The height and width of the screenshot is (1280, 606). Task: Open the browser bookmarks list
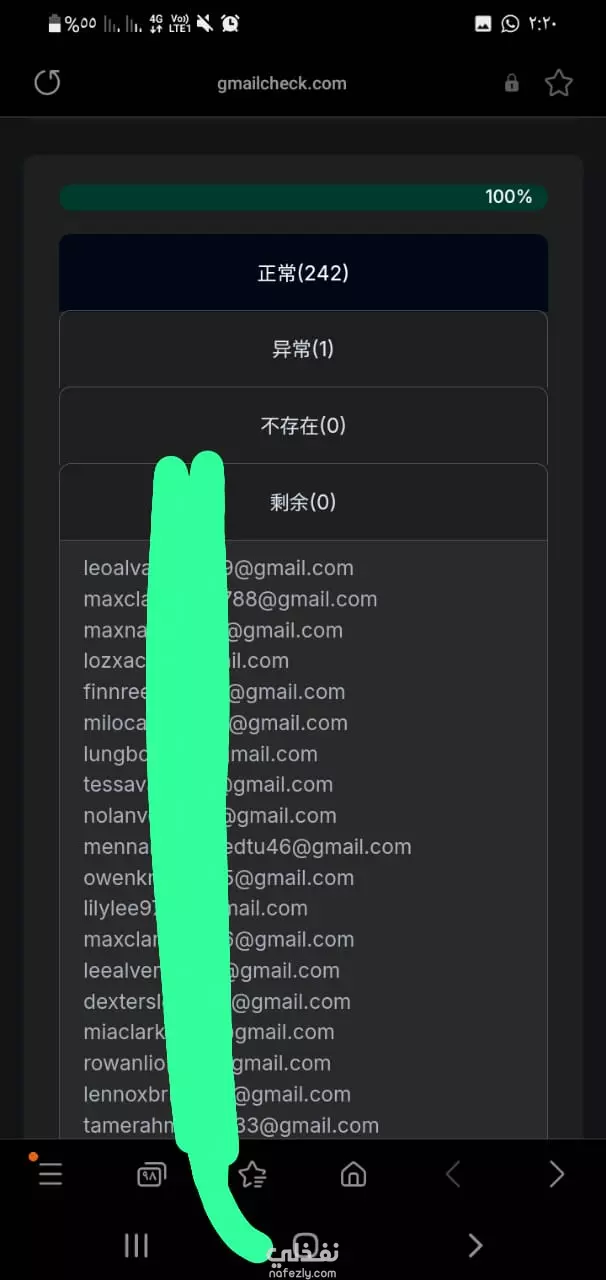252,1175
